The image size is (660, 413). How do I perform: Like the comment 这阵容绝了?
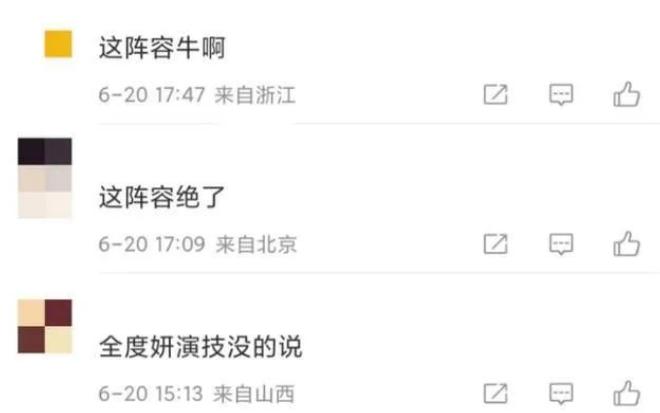626,243
